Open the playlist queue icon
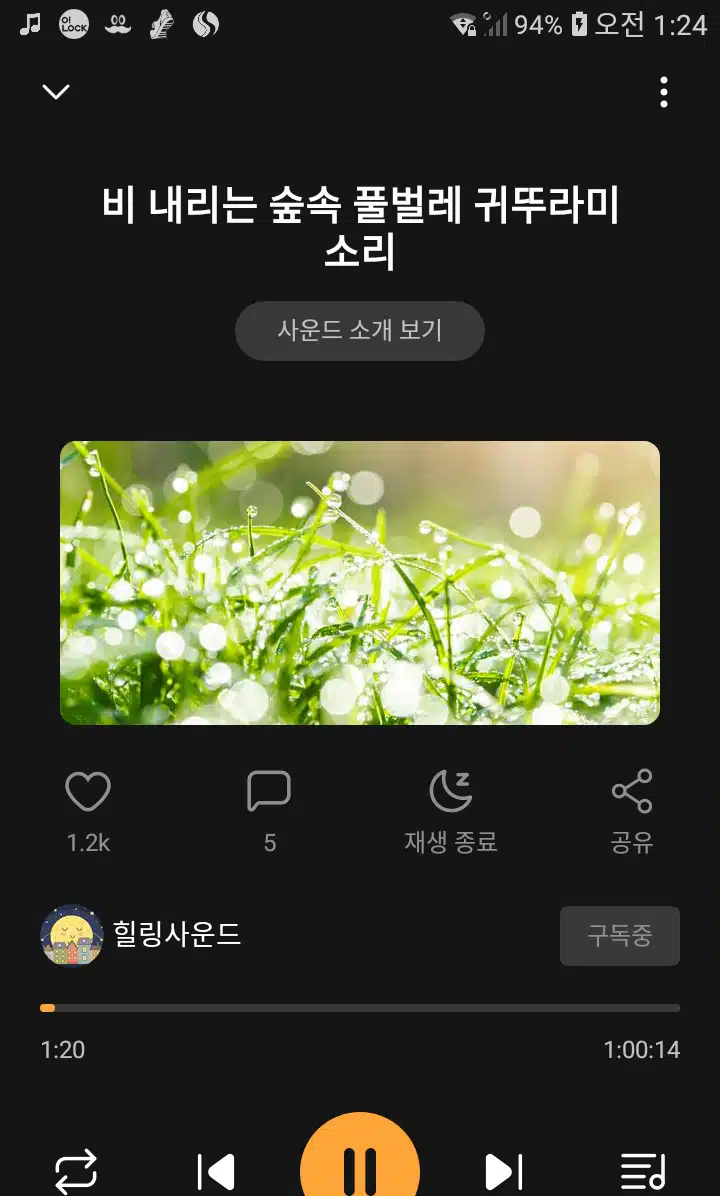The image size is (720, 1196). click(x=643, y=1172)
